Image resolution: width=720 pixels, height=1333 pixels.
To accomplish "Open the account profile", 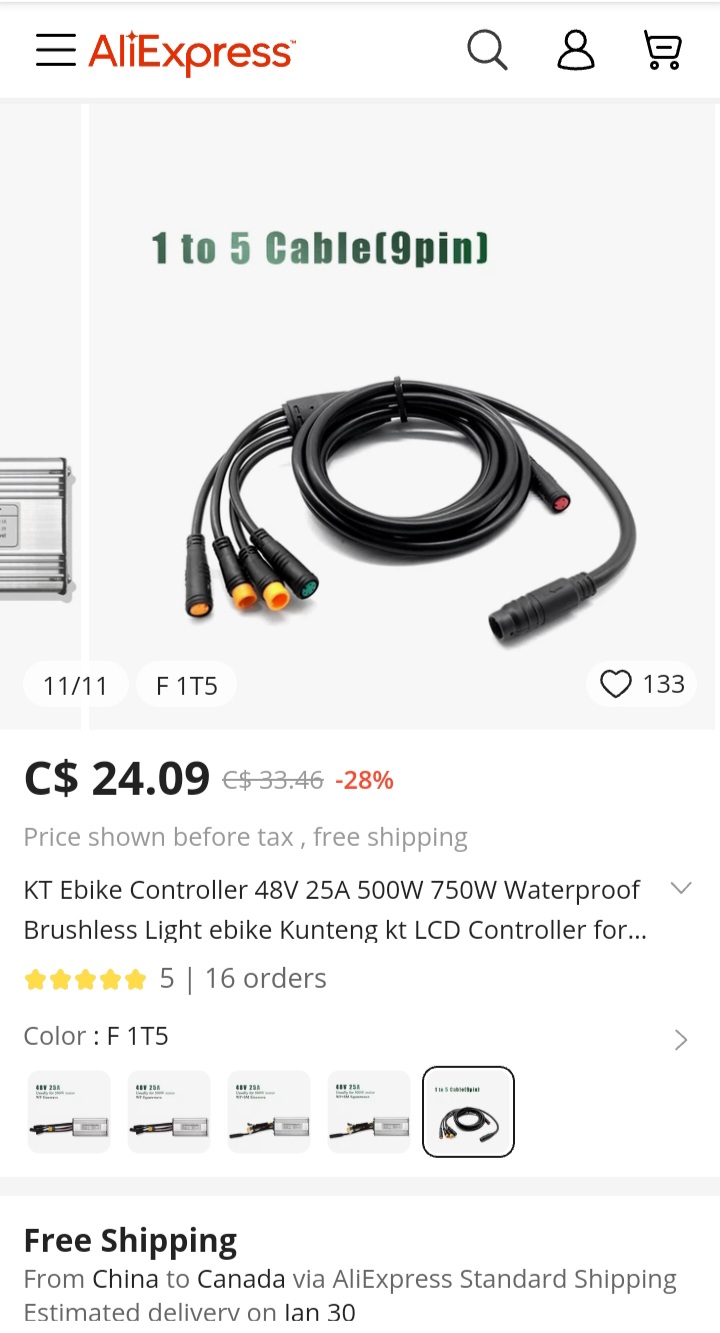I will 575,50.
